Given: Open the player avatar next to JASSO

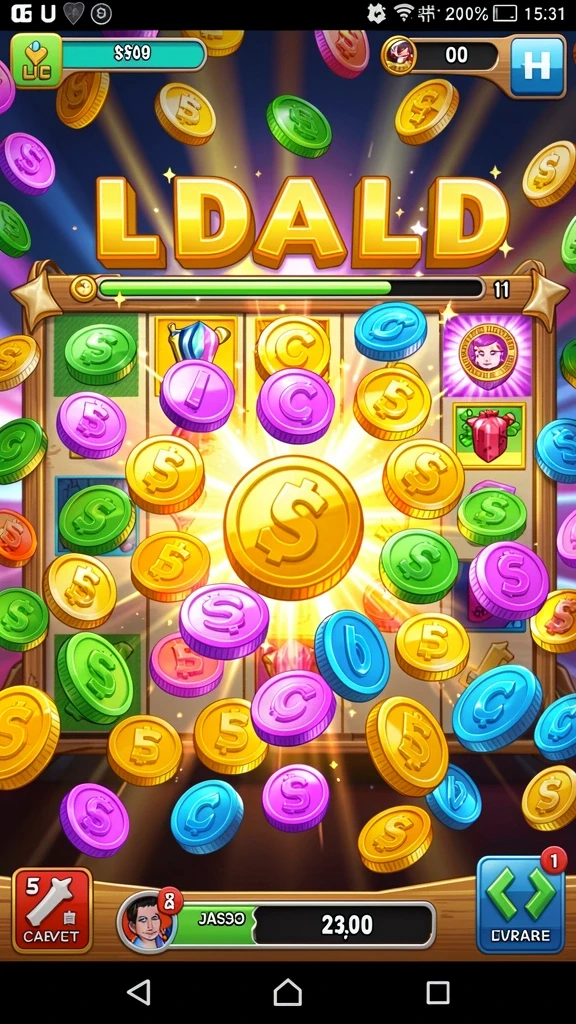Looking at the screenshot, I should pos(146,922).
